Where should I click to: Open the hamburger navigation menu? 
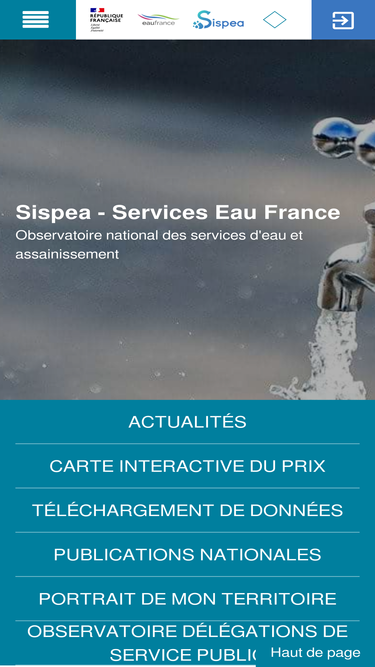[x=36, y=20]
